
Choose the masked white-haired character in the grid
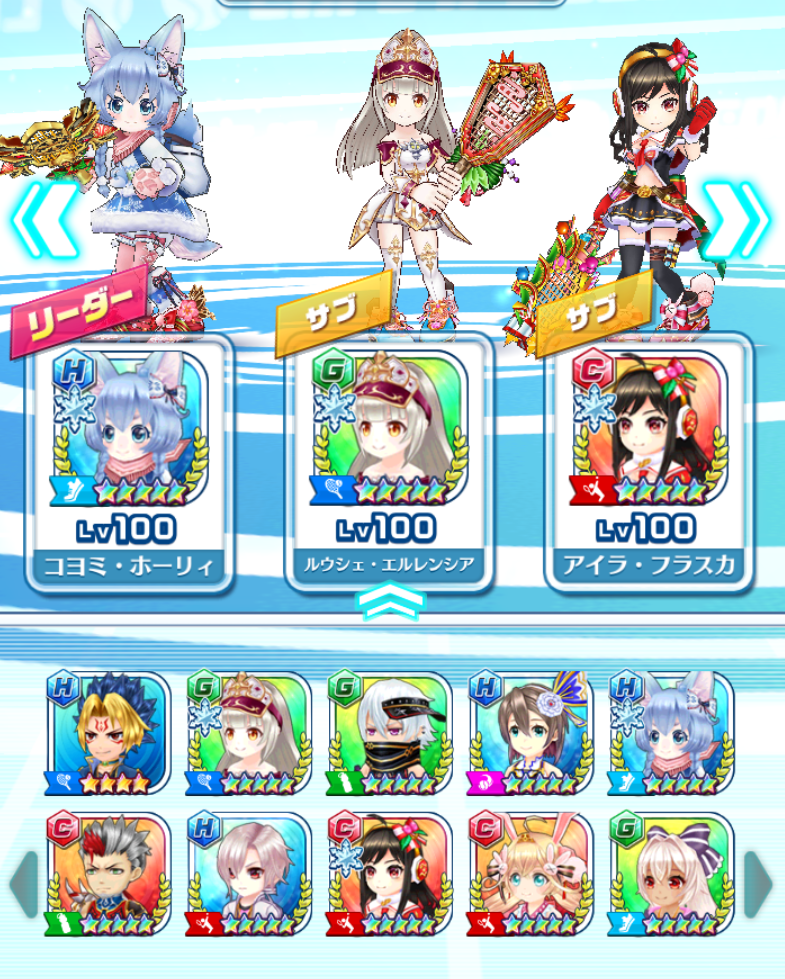(x=390, y=732)
